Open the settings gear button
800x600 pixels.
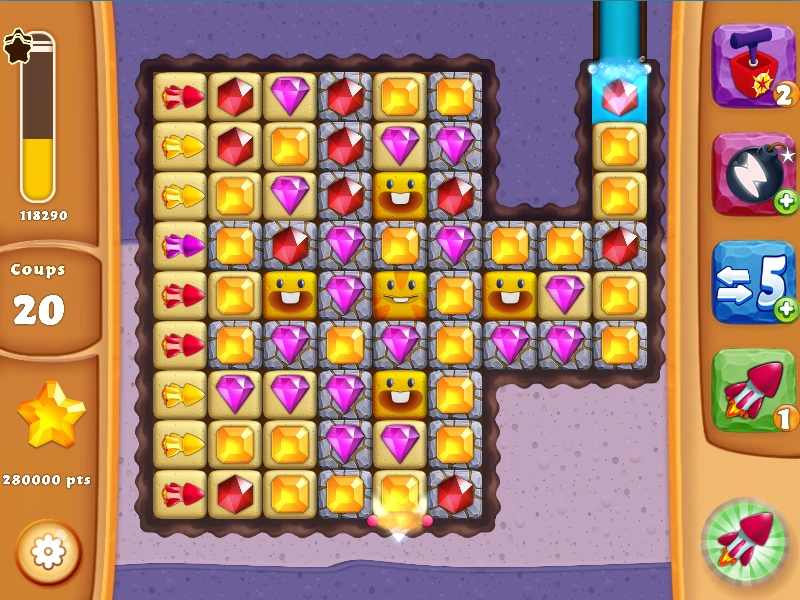coord(48,552)
